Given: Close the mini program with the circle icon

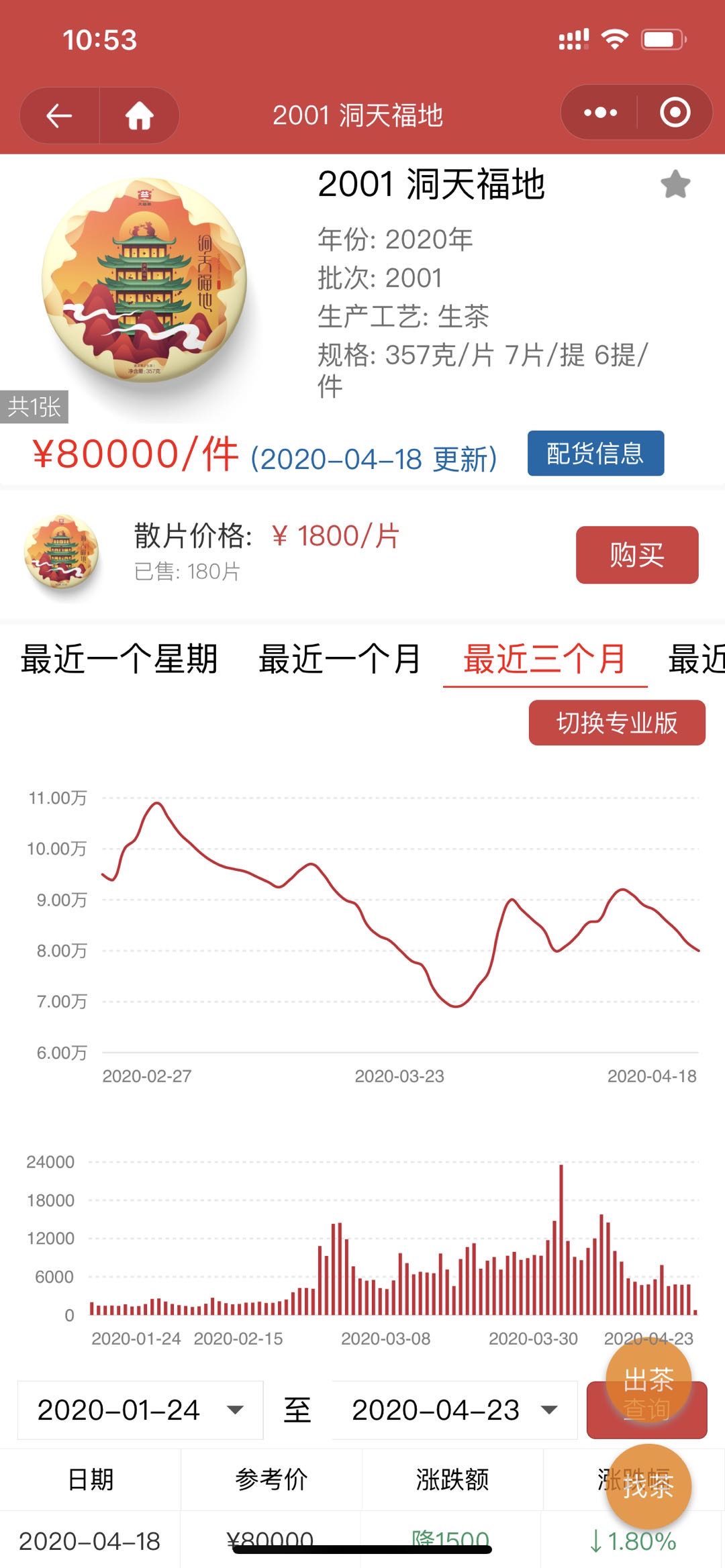Looking at the screenshot, I should 675,113.
